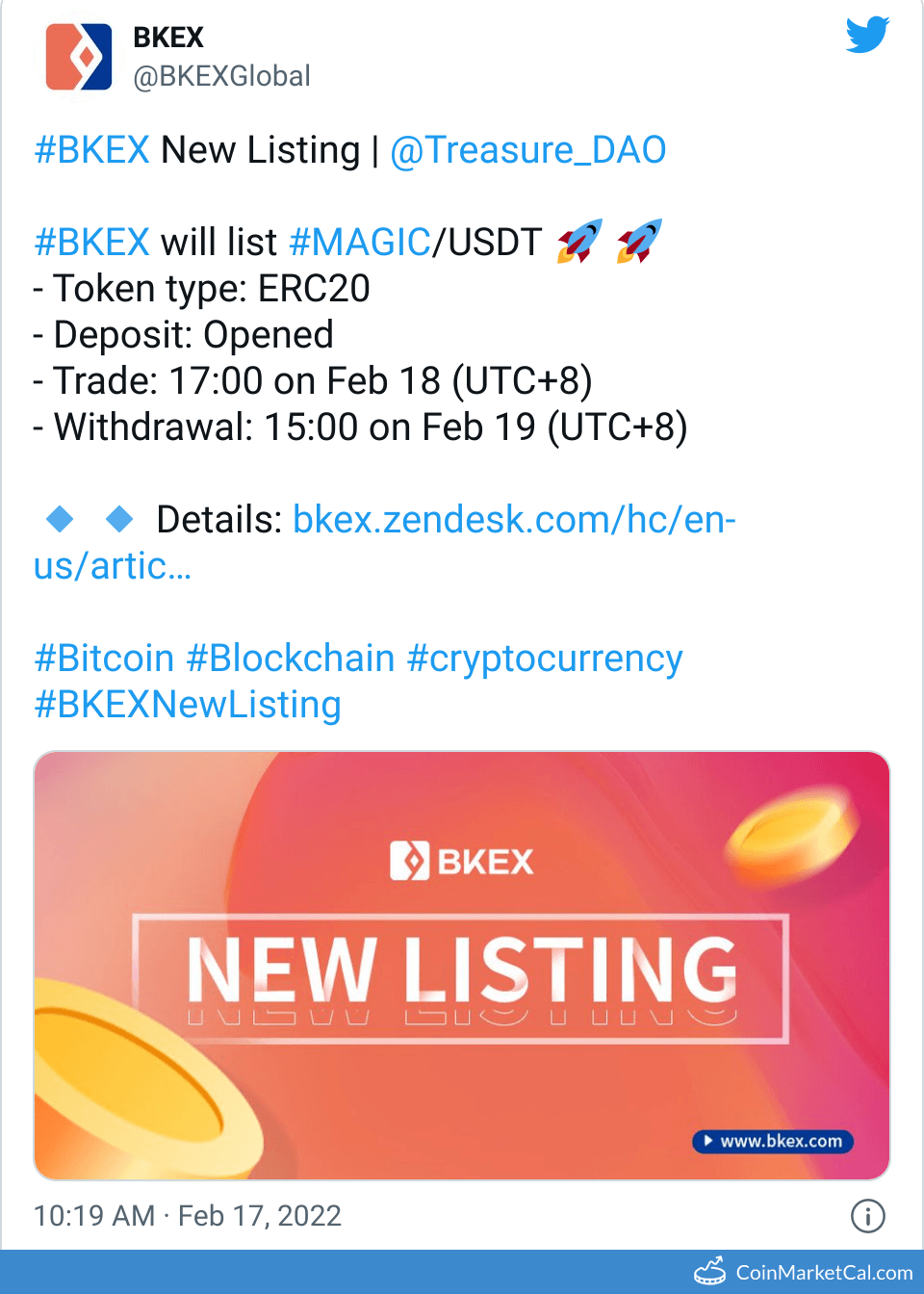Viewport: 924px width, 1294px height.
Task: Click the #Blockchain hashtag
Action: (289, 658)
